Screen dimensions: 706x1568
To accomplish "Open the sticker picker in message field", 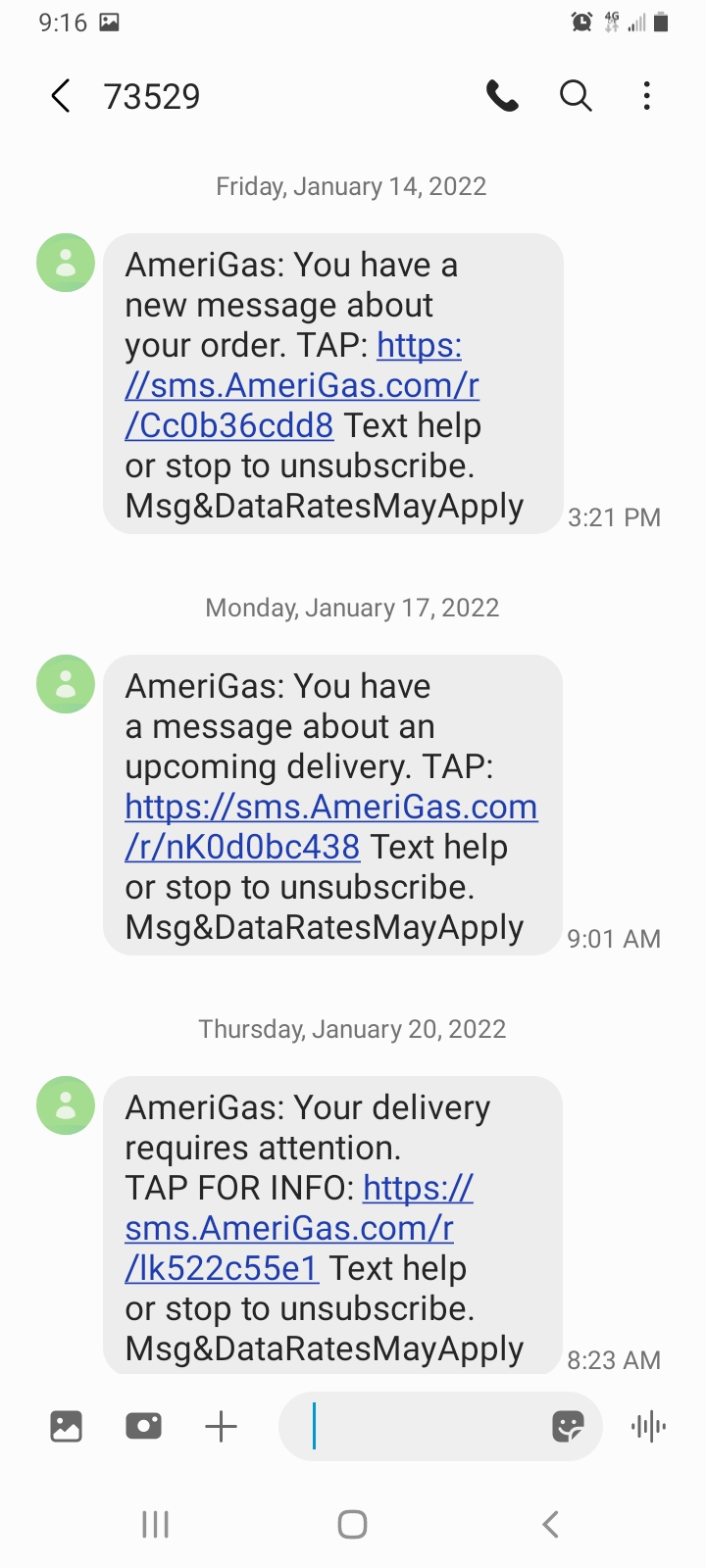I will pos(568,1427).
